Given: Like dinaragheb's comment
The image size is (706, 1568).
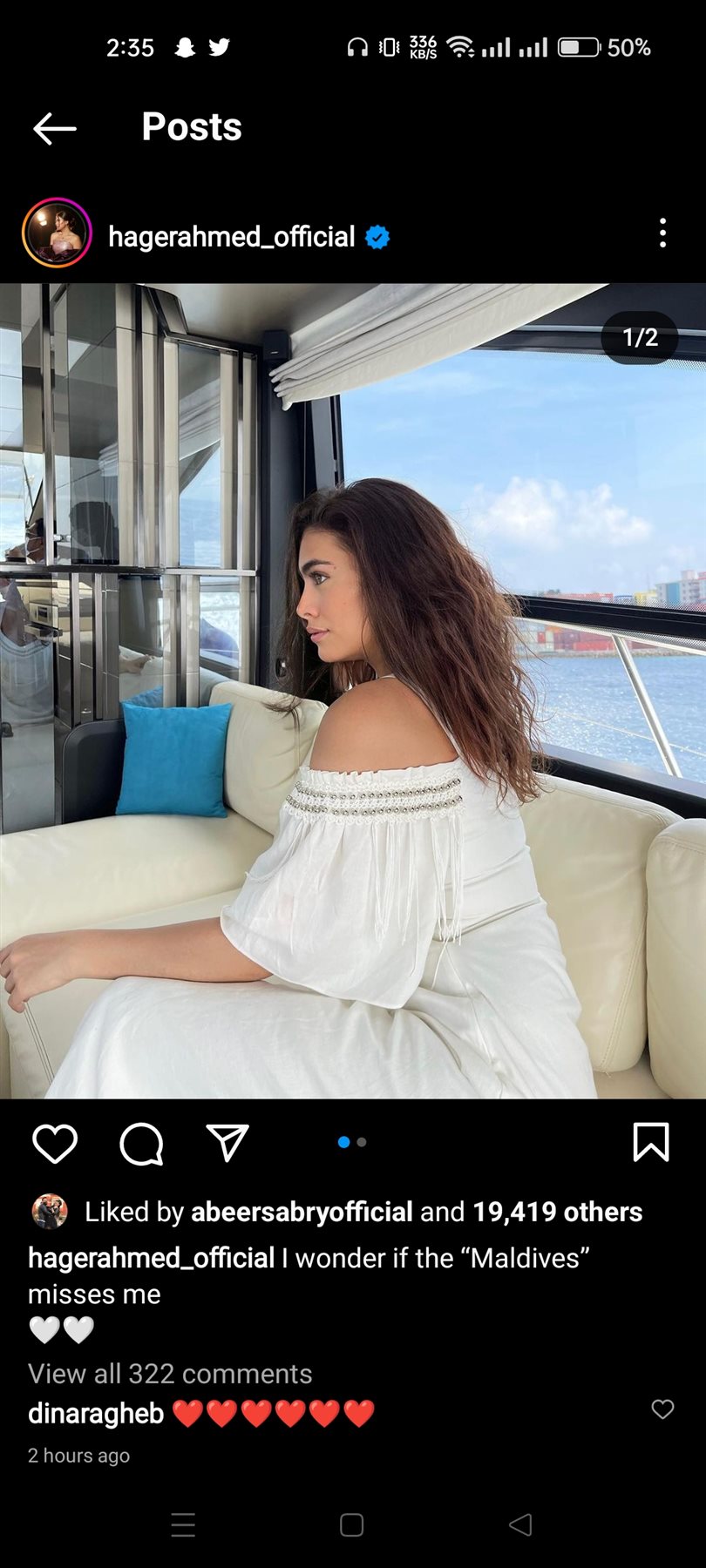Looking at the screenshot, I should pos(662,1409).
